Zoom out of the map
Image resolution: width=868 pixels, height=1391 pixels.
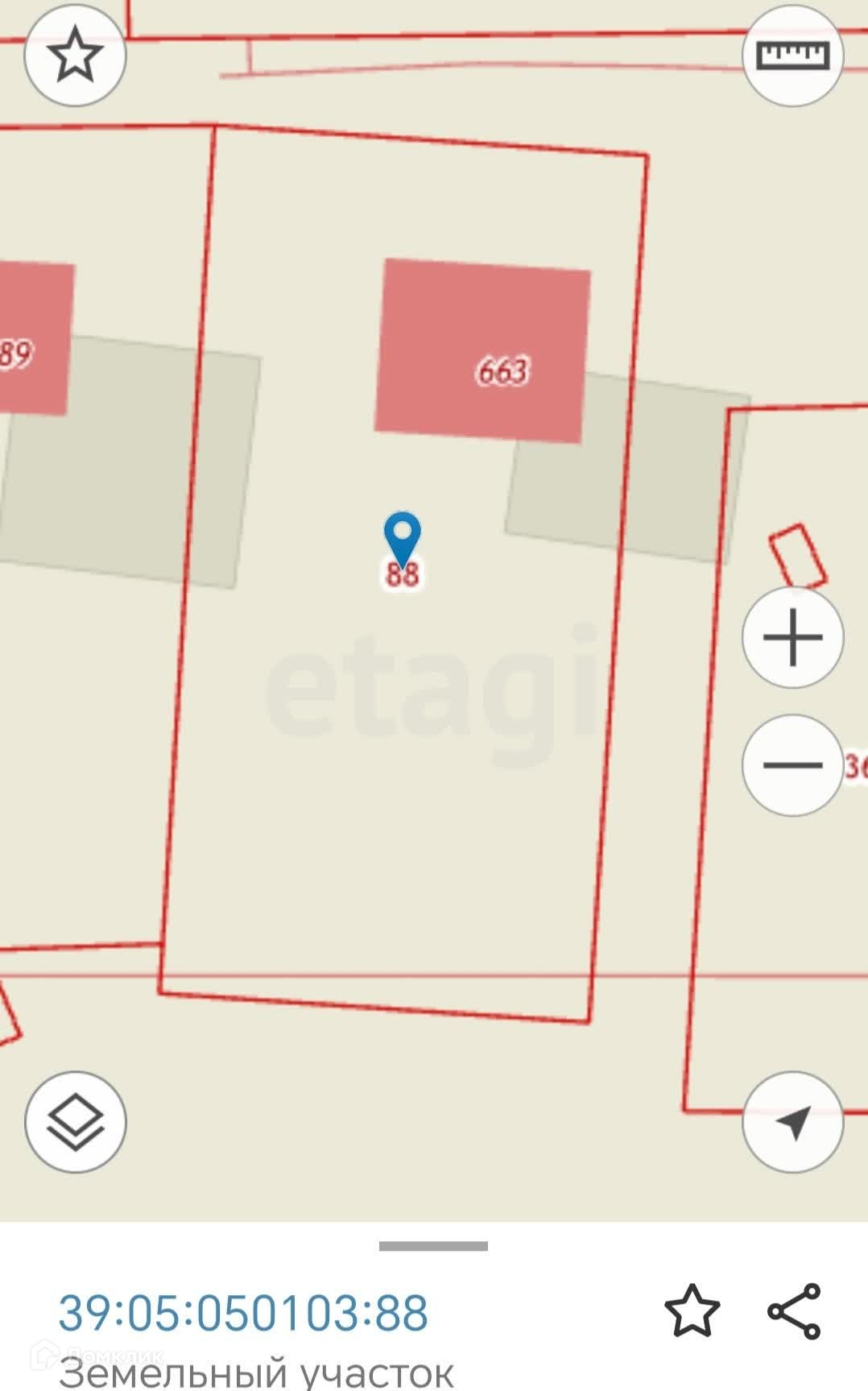792,765
